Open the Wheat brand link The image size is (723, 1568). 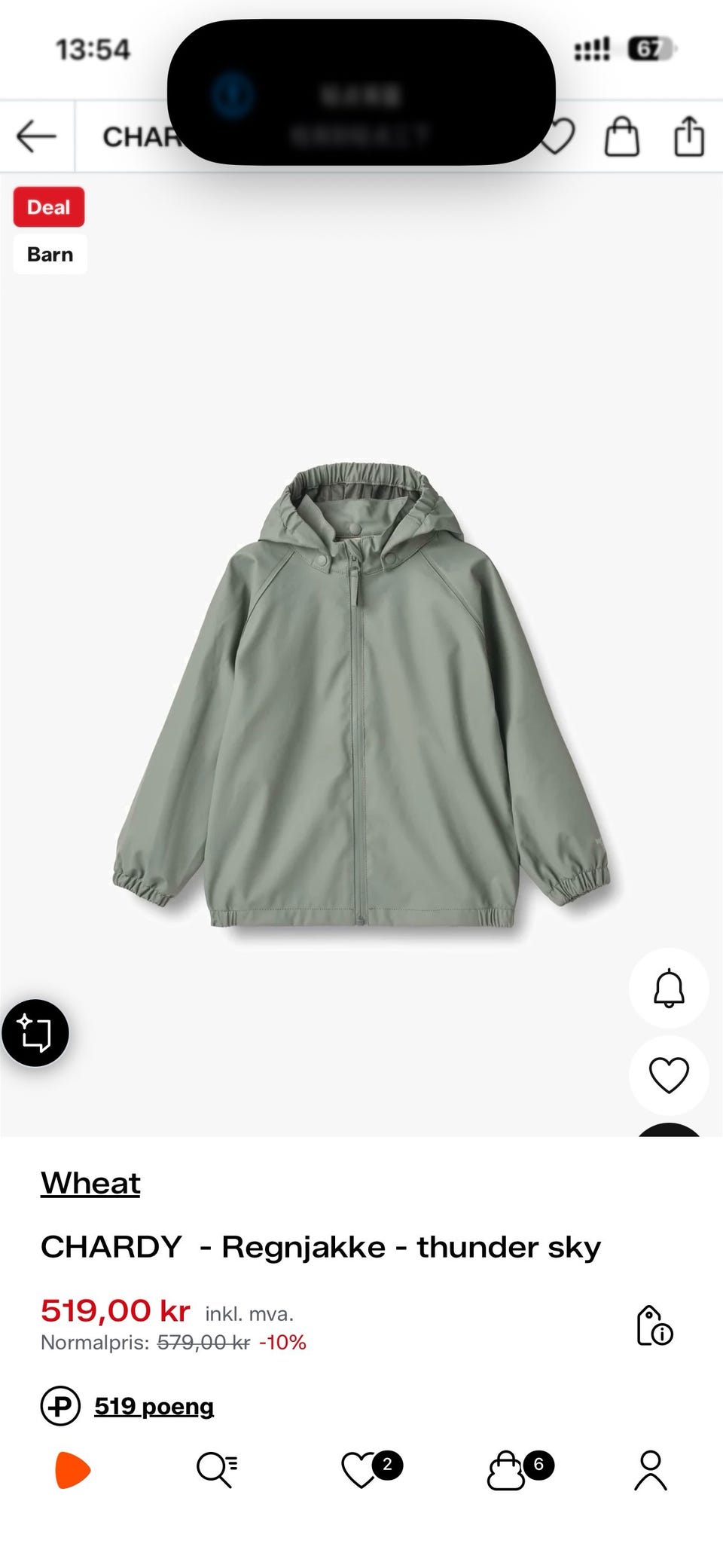(x=90, y=1183)
